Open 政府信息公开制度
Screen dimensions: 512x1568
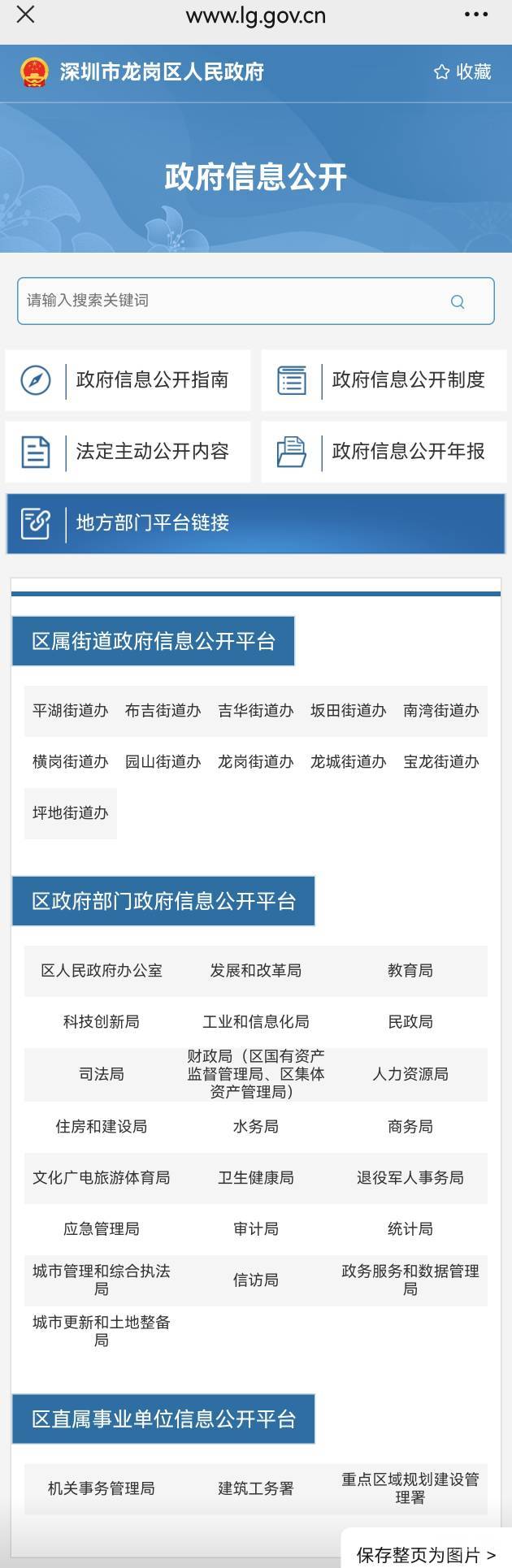(x=384, y=380)
